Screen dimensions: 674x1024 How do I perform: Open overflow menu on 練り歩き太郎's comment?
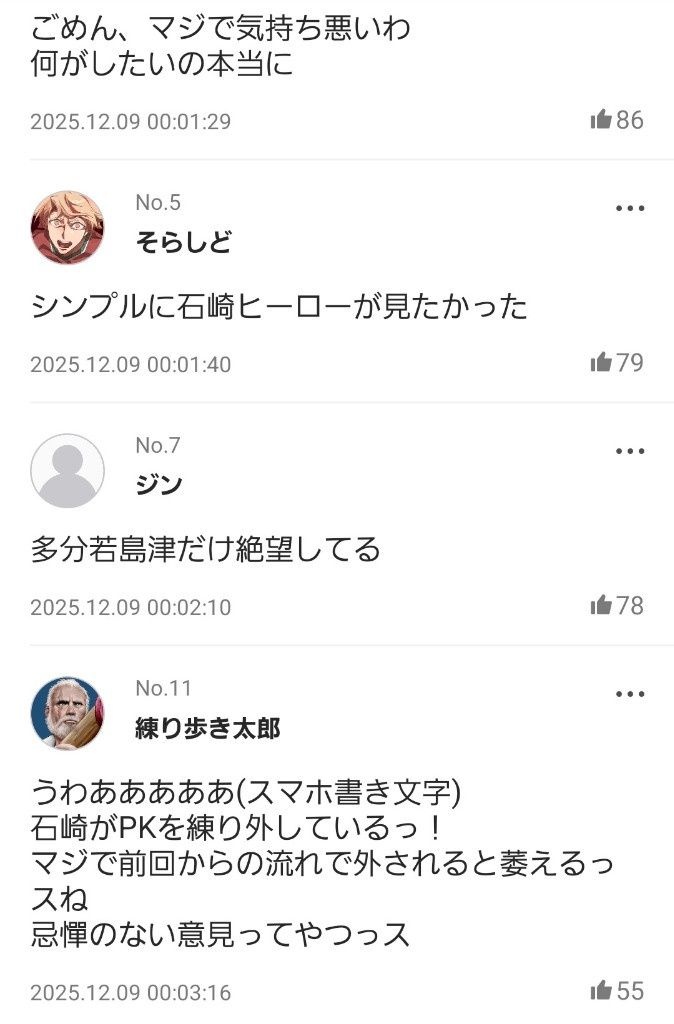[630, 694]
